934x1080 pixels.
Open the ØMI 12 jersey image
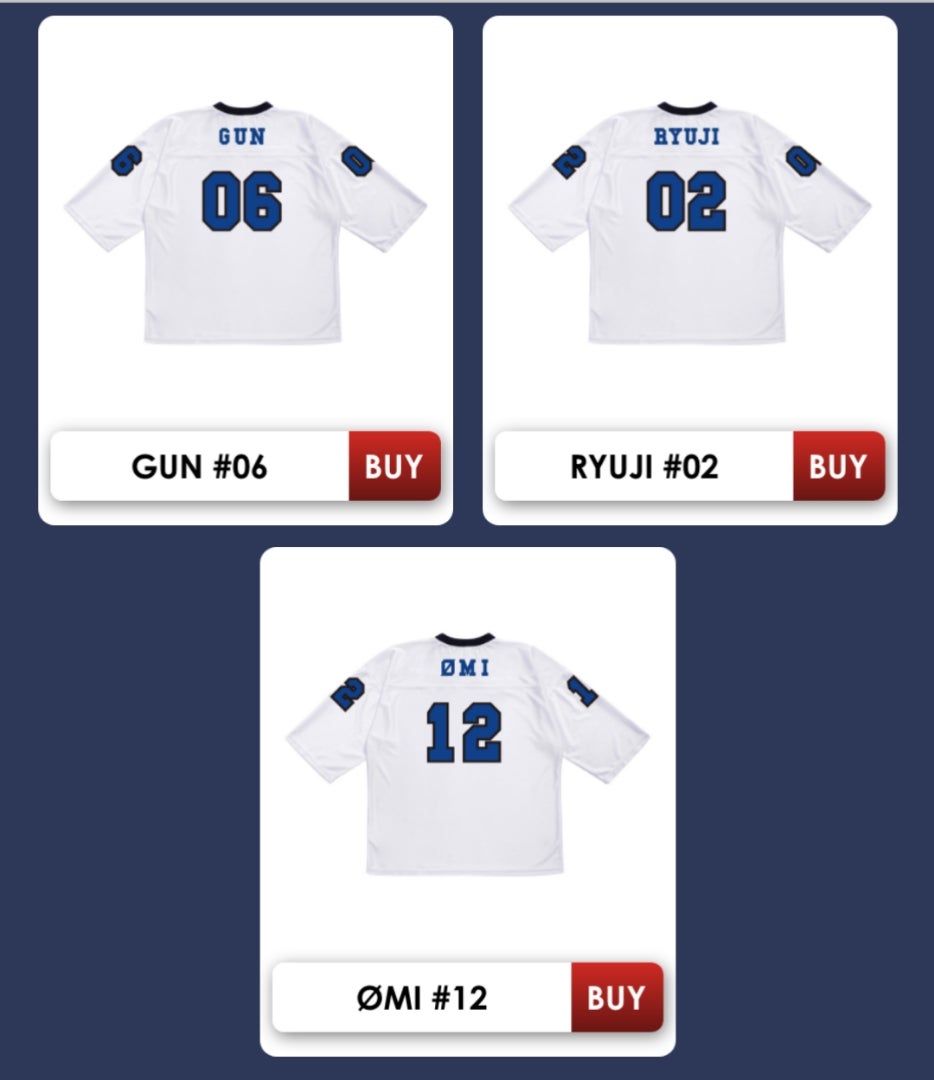point(467,753)
